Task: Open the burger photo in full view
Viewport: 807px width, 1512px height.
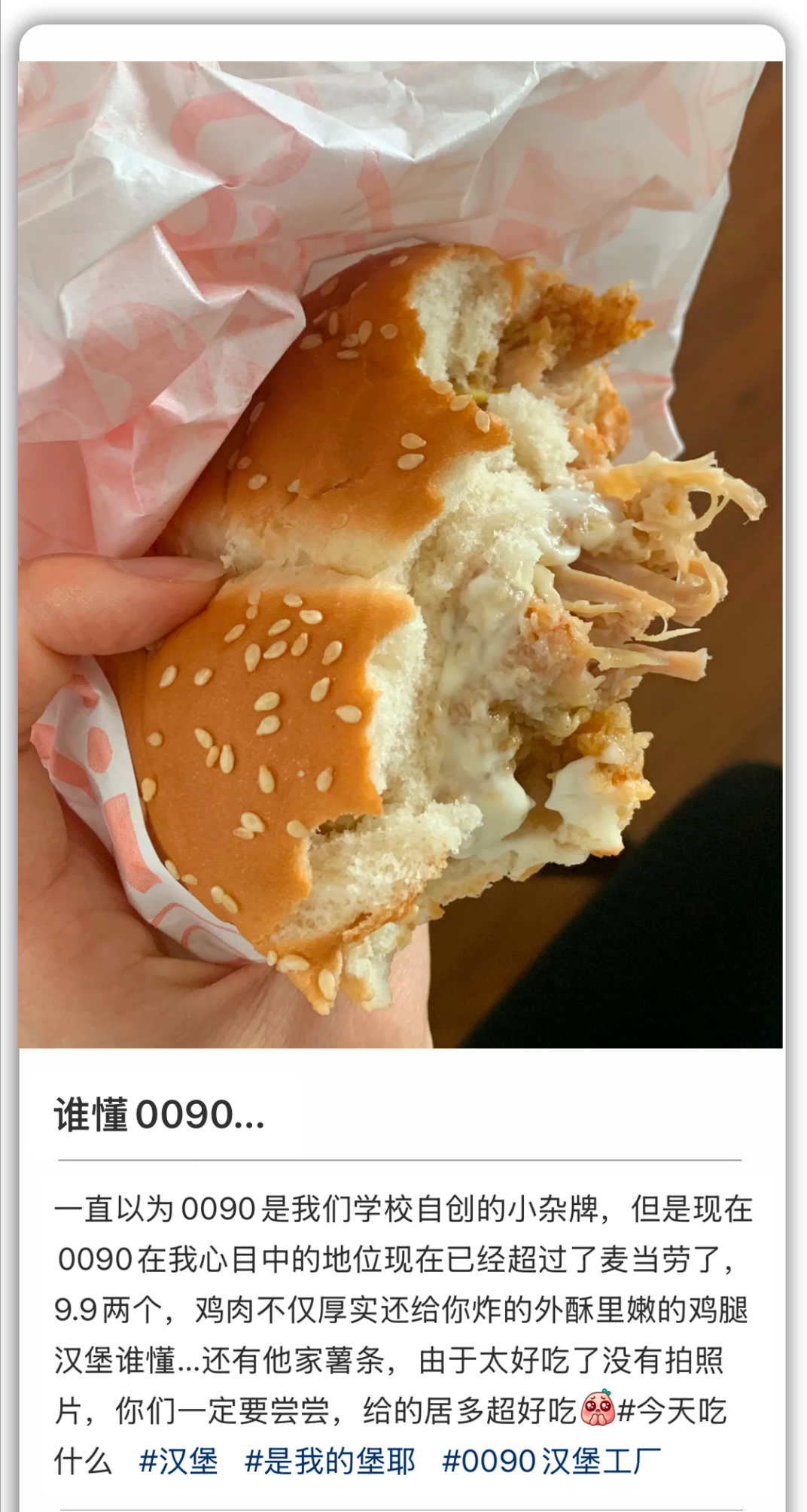Action: pyautogui.click(x=400, y=554)
